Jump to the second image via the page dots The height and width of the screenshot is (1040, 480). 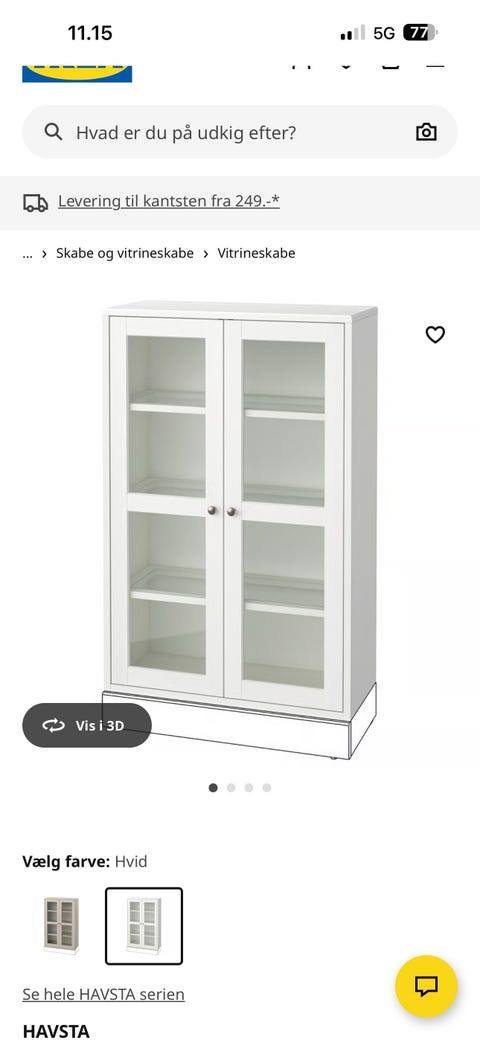coord(231,788)
